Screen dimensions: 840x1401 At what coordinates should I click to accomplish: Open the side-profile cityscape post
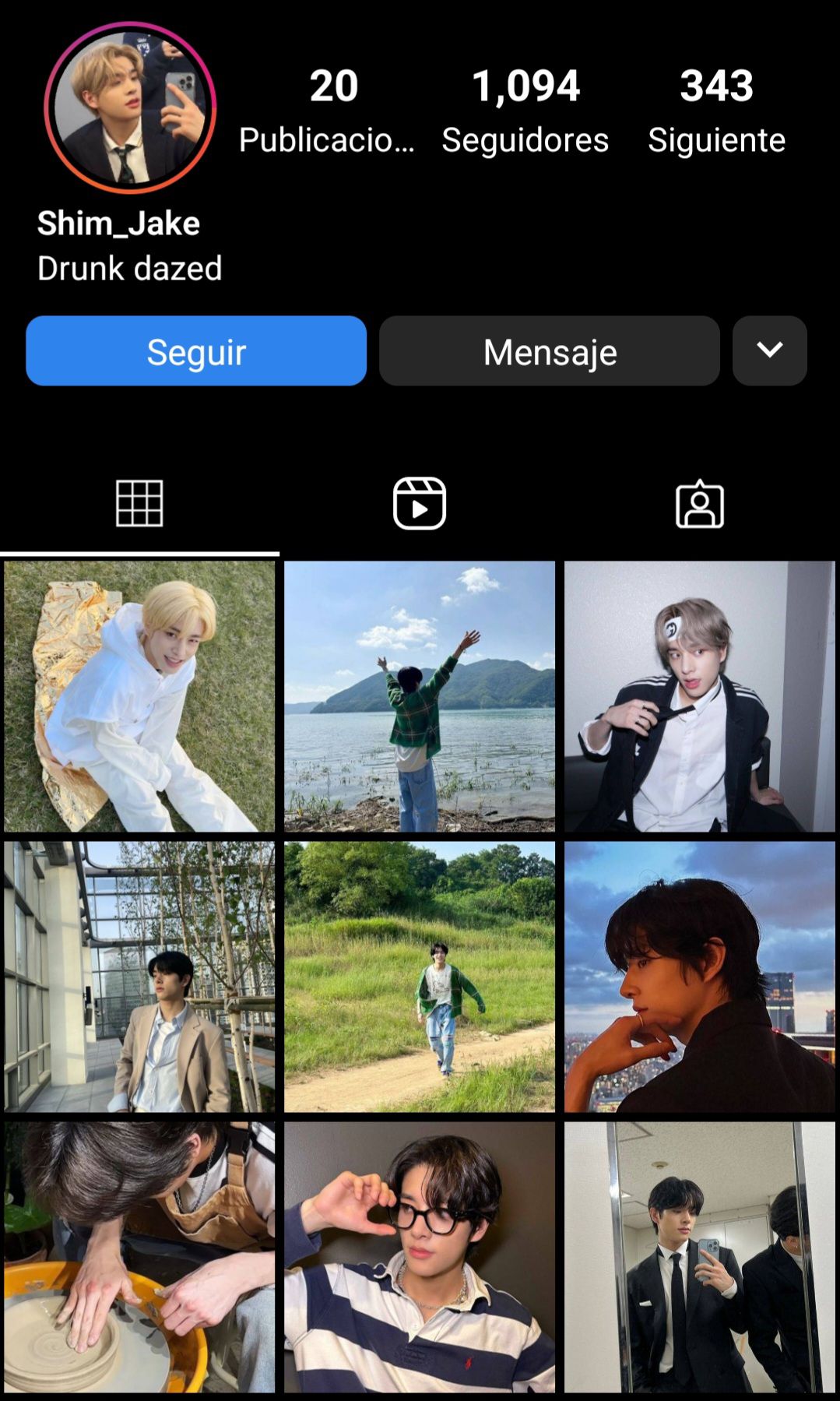click(x=700, y=977)
